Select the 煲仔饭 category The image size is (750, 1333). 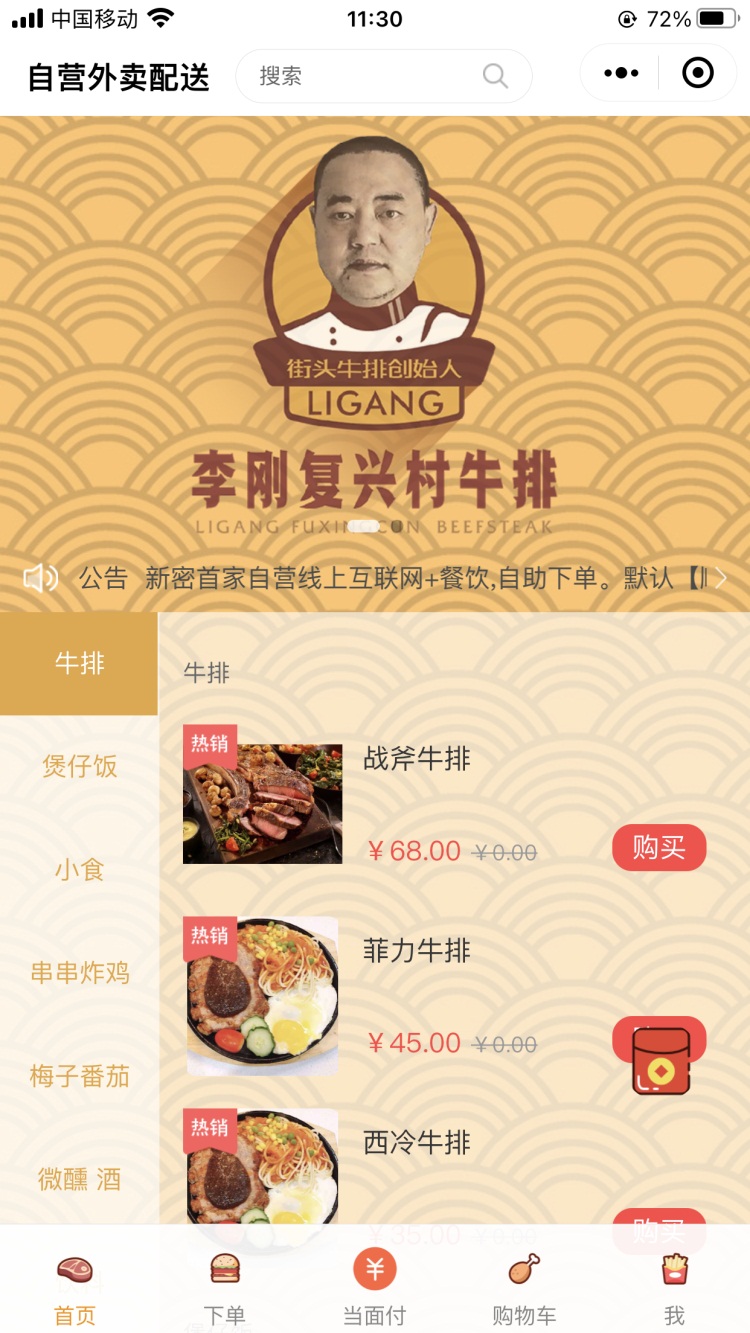[79, 766]
